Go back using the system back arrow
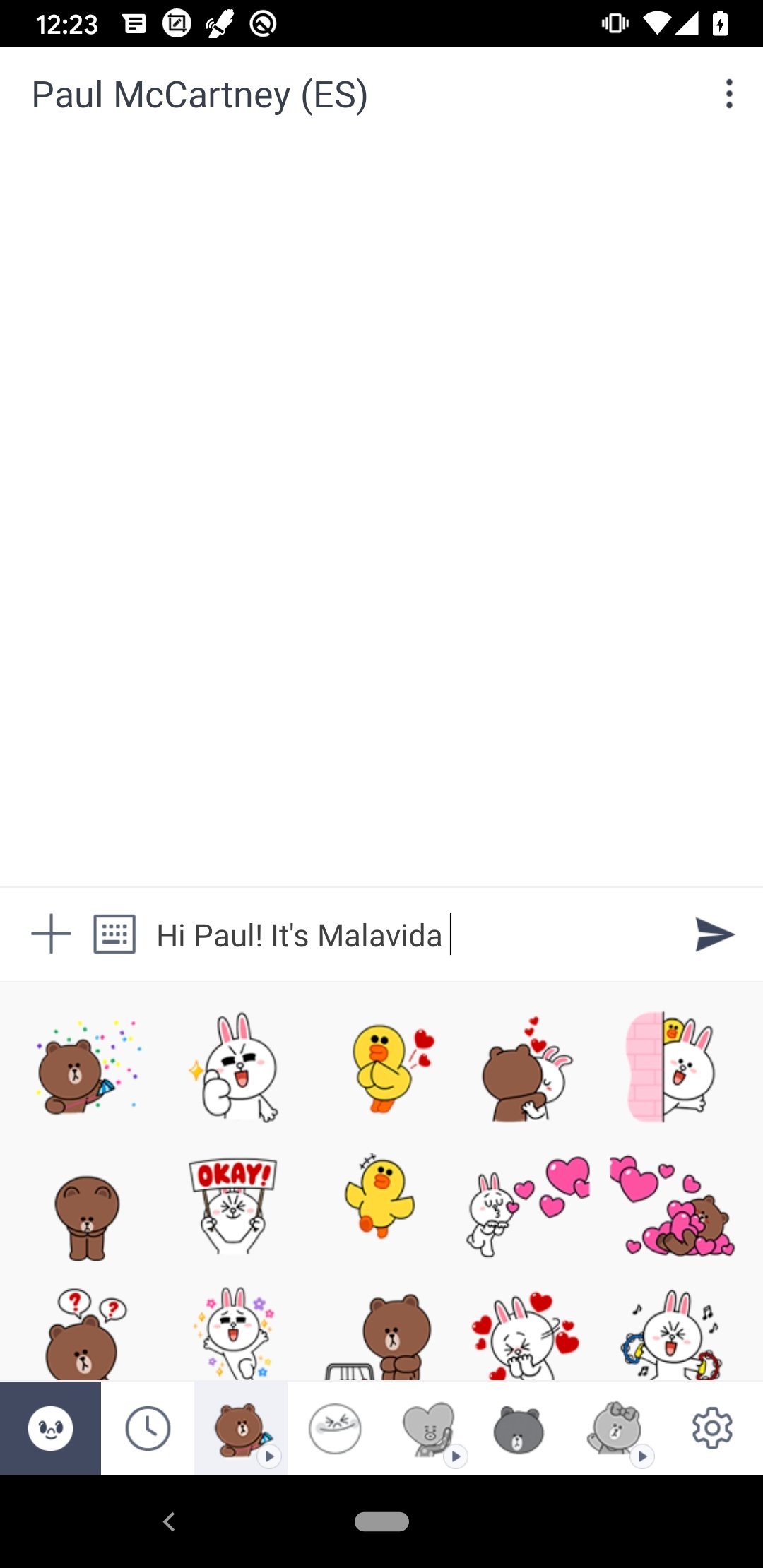This screenshot has height=1568, width=763. coord(169,1521)
